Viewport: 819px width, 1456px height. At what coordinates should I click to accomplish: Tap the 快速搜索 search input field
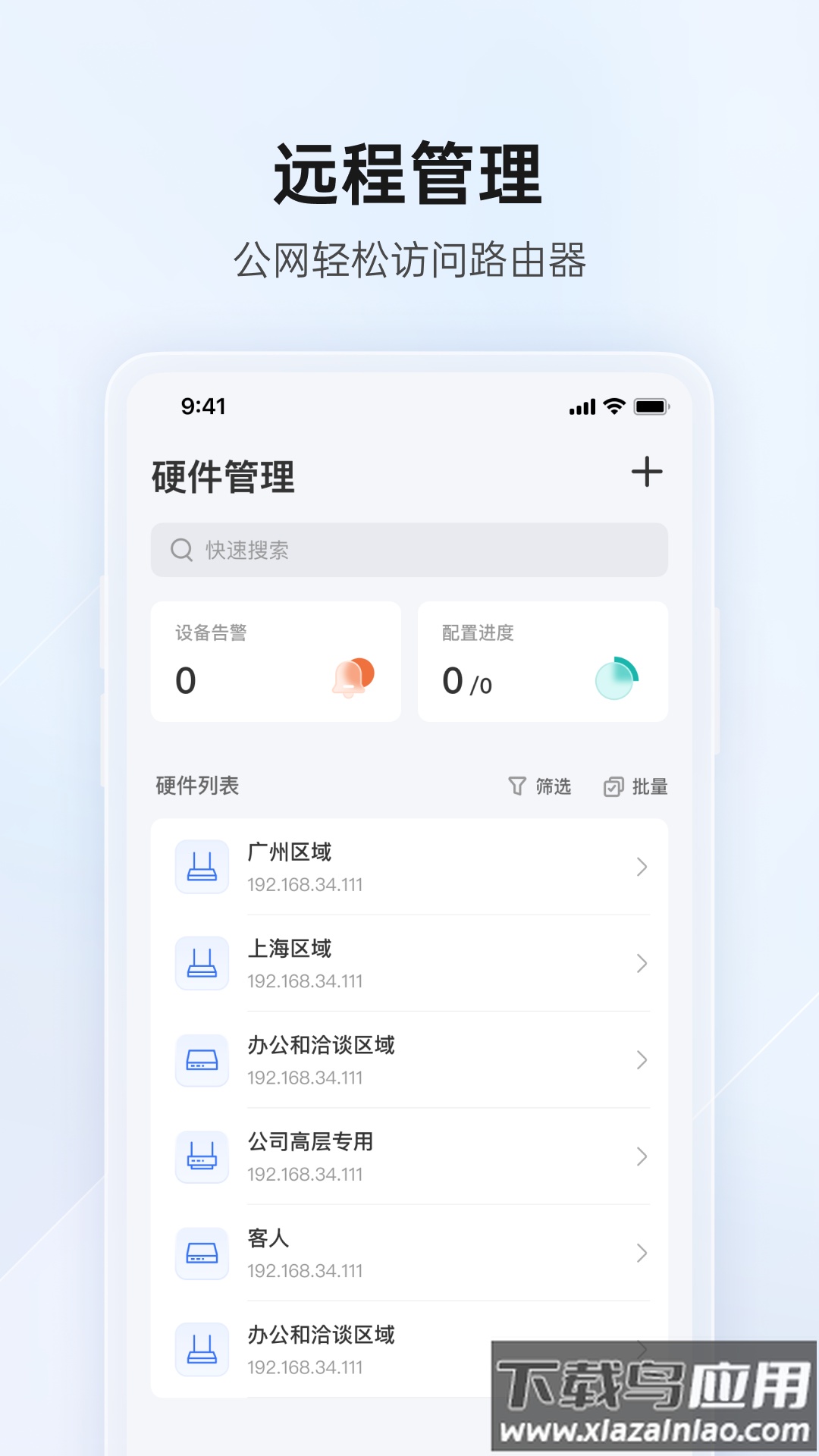point(409,550)
